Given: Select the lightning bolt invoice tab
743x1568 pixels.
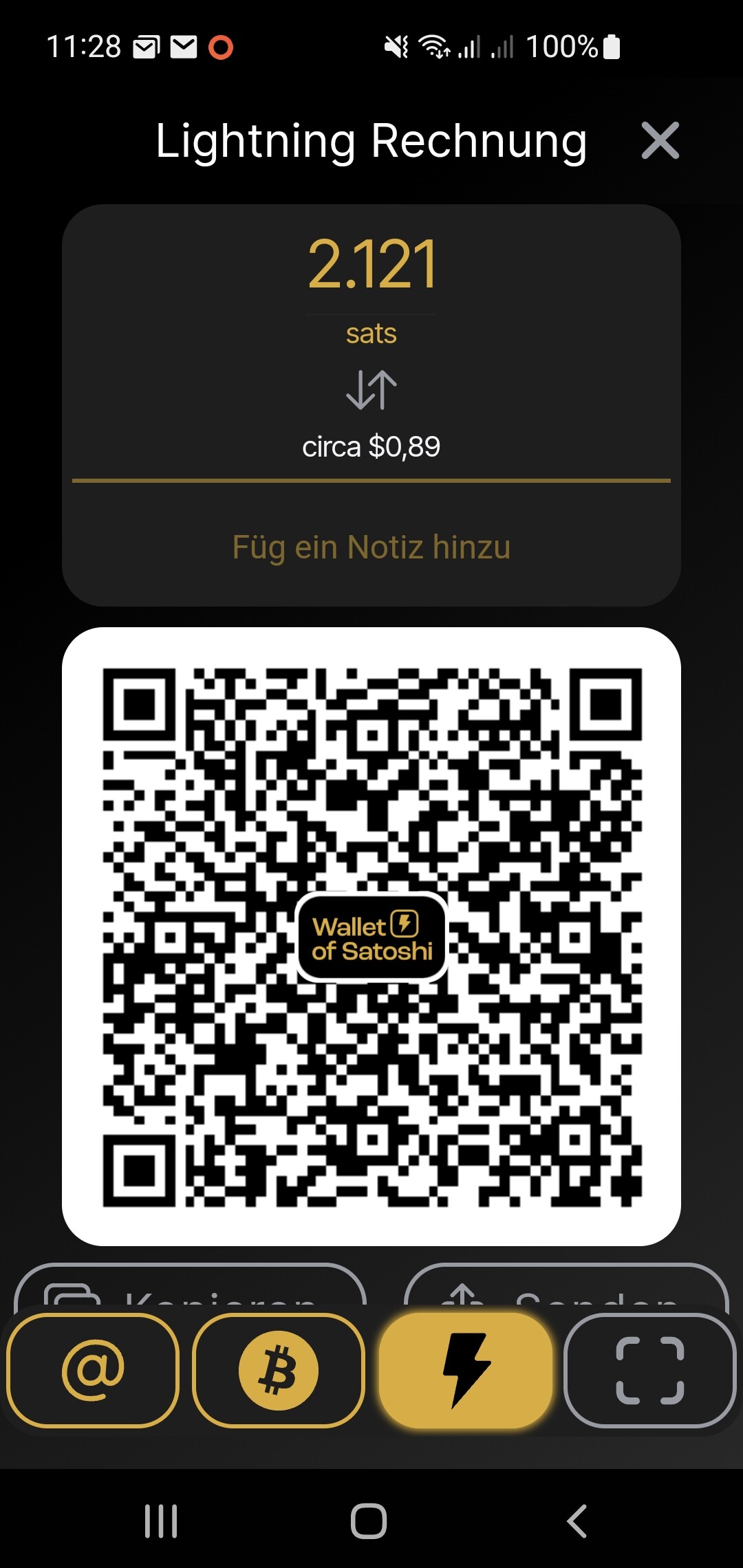Looking at the screenshot, I should [466, 1370].
